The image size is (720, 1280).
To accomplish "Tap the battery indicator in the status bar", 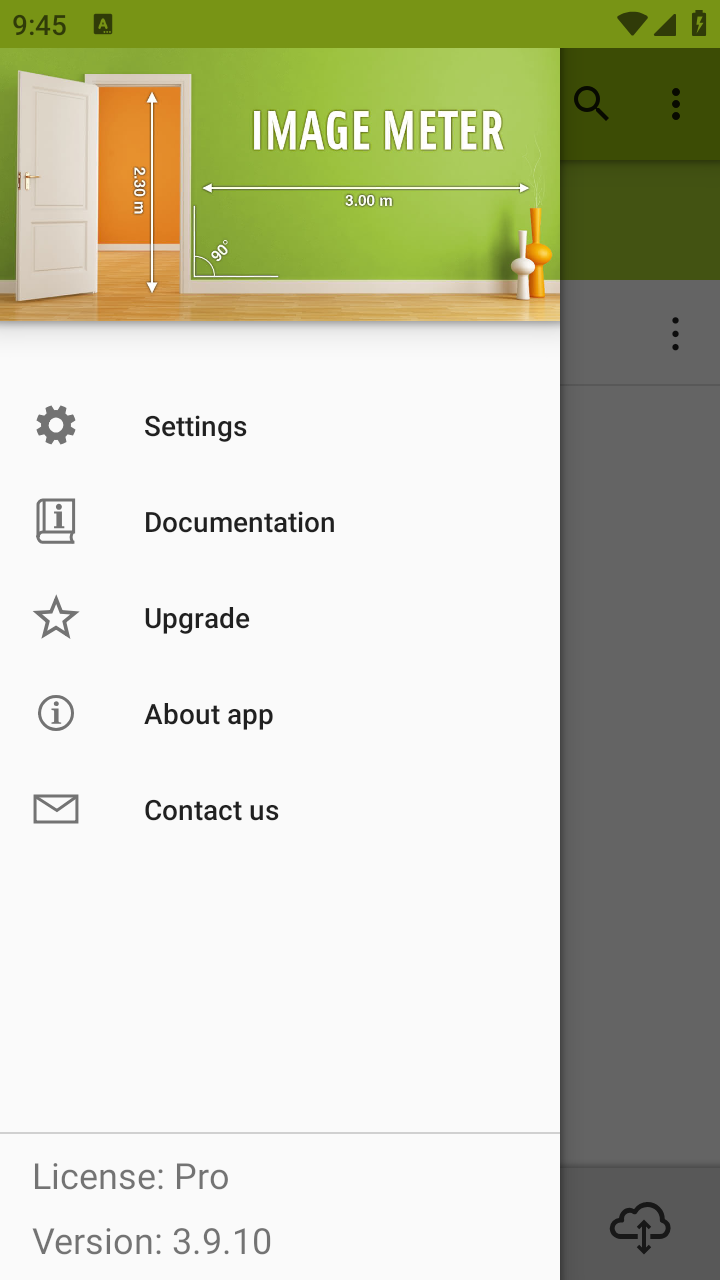I will click(699, 22).
